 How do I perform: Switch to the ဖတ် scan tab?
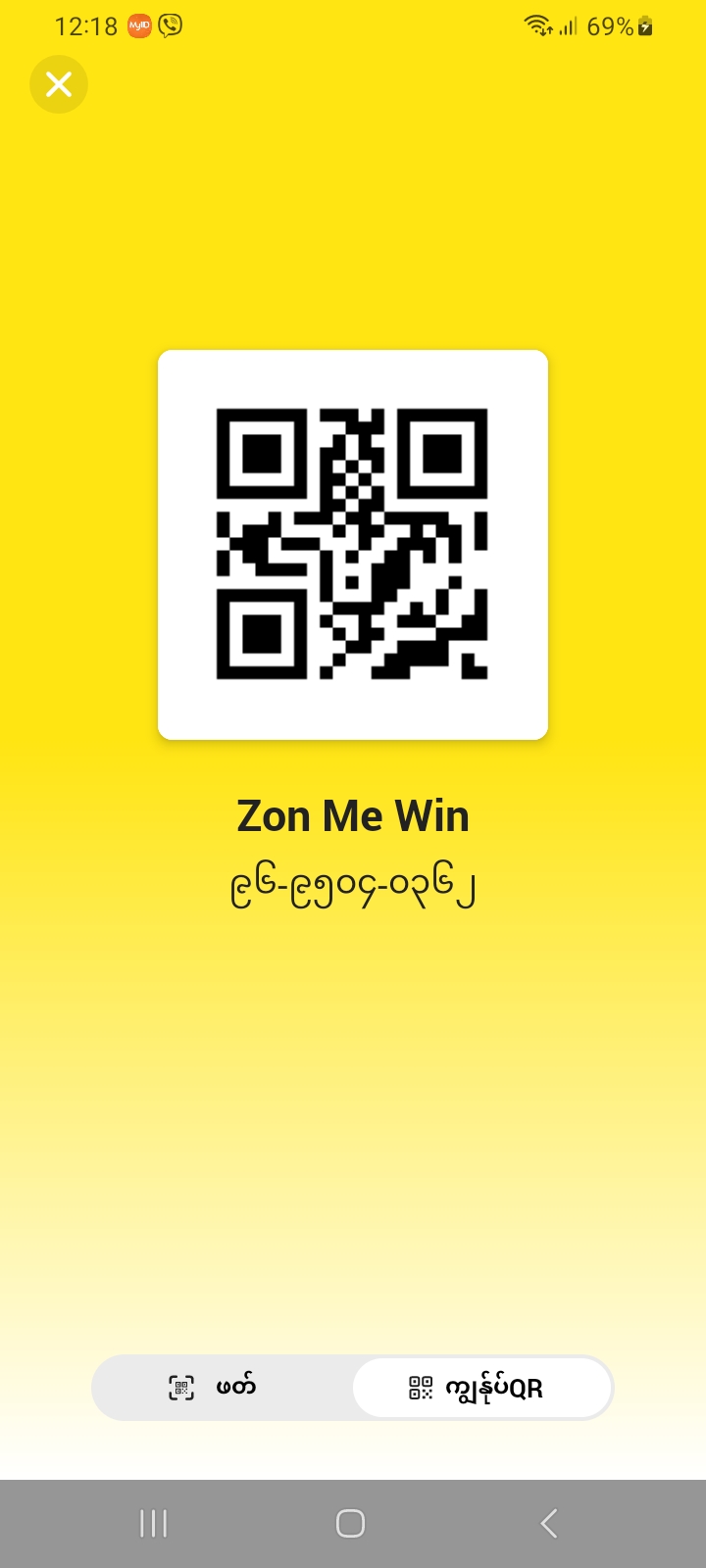click(x=222, y=1387)
